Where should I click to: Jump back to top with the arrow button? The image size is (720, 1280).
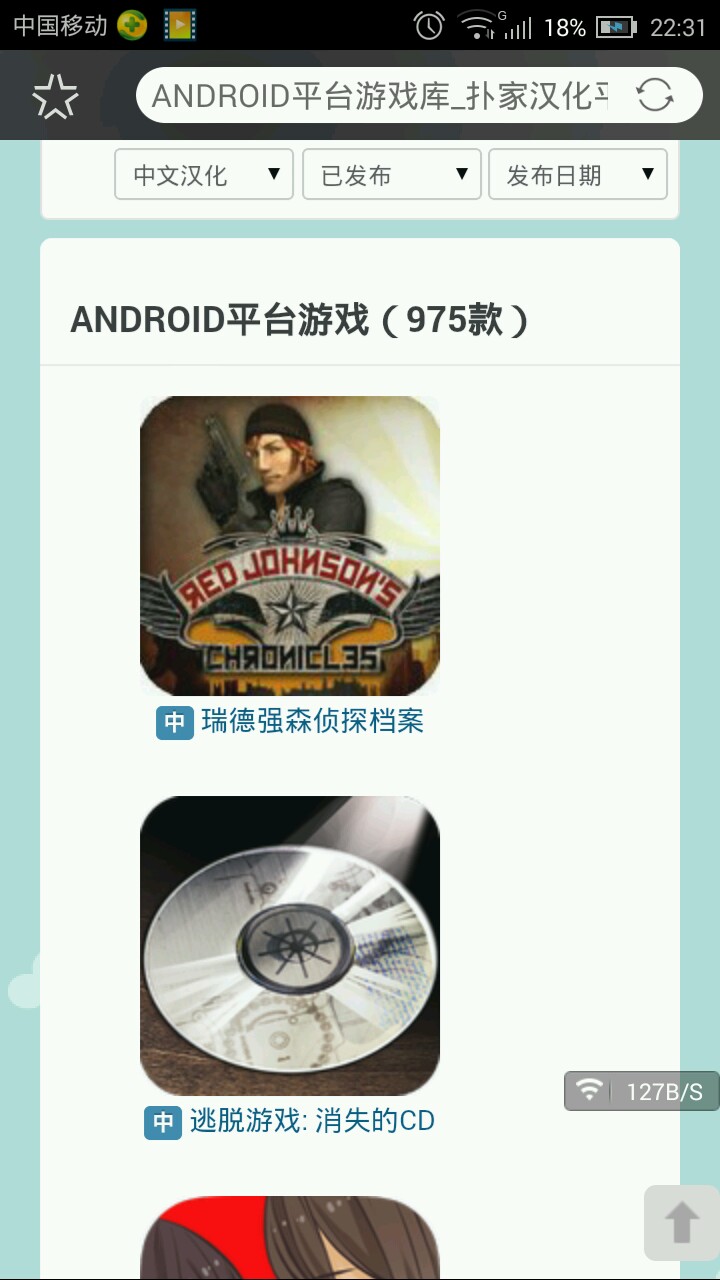click(x=681, y=1222)
